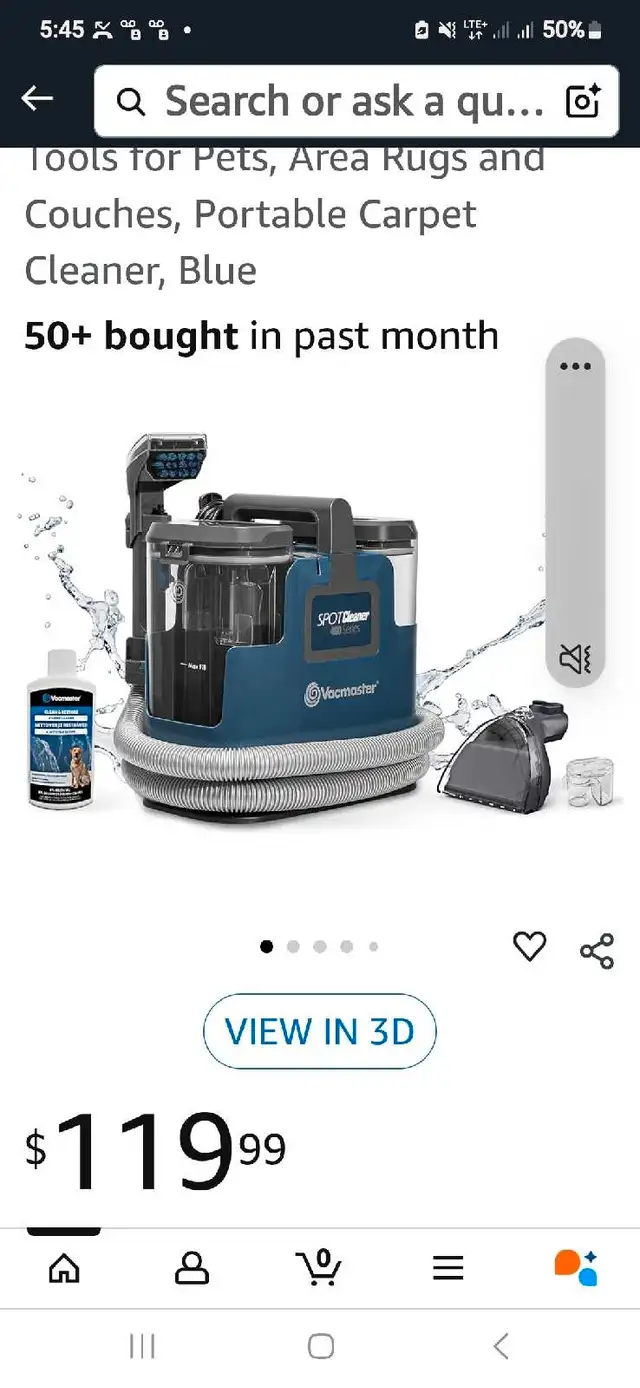
Task: Go back using the top arrow
Action: pos(37,98)
